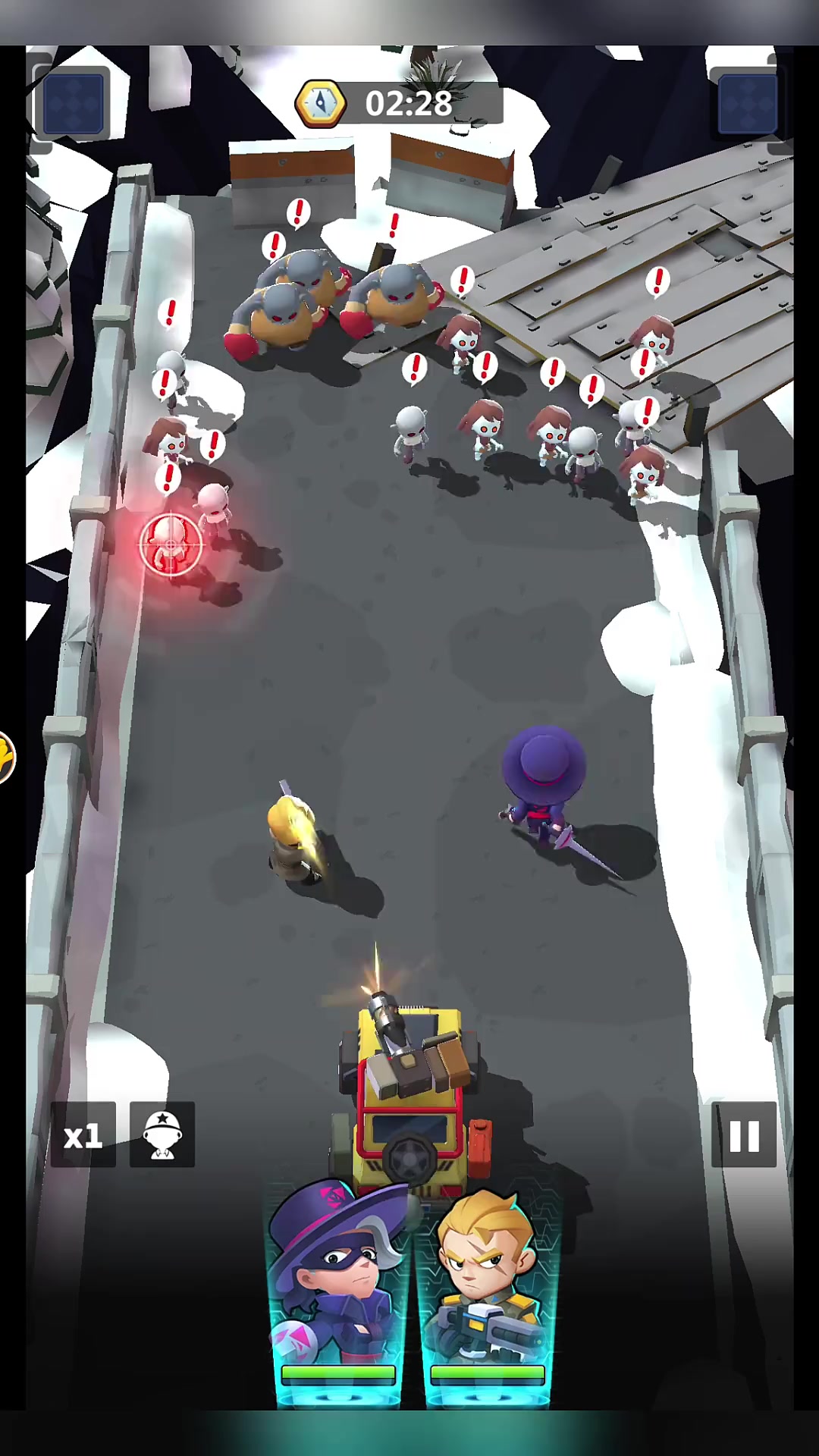Pause the game
This screenshot has height=1456, width=819.
click(x=744, y=1134)
